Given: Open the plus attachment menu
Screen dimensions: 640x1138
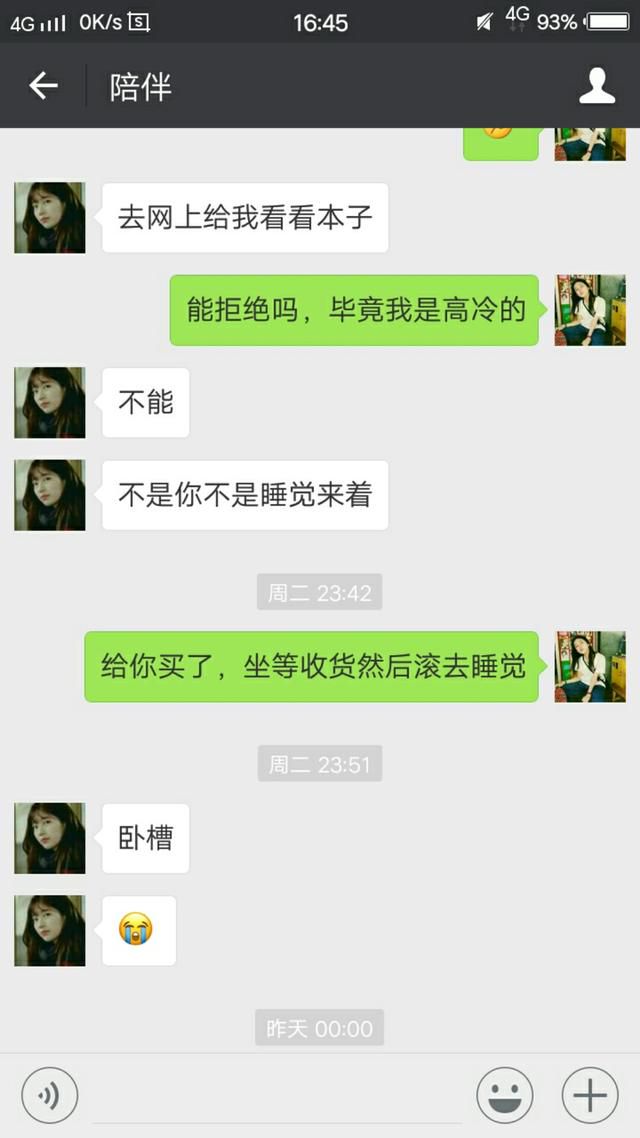Looking at the screenshot, I should 590,1095.
